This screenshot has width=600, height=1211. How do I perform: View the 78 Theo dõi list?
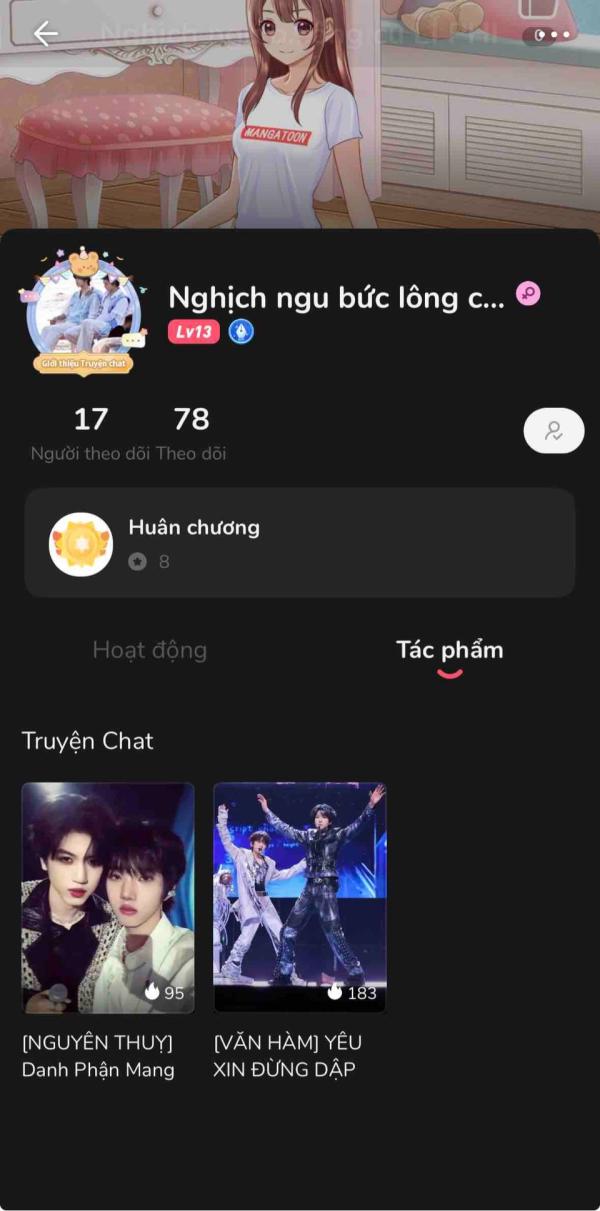(191, 434)
